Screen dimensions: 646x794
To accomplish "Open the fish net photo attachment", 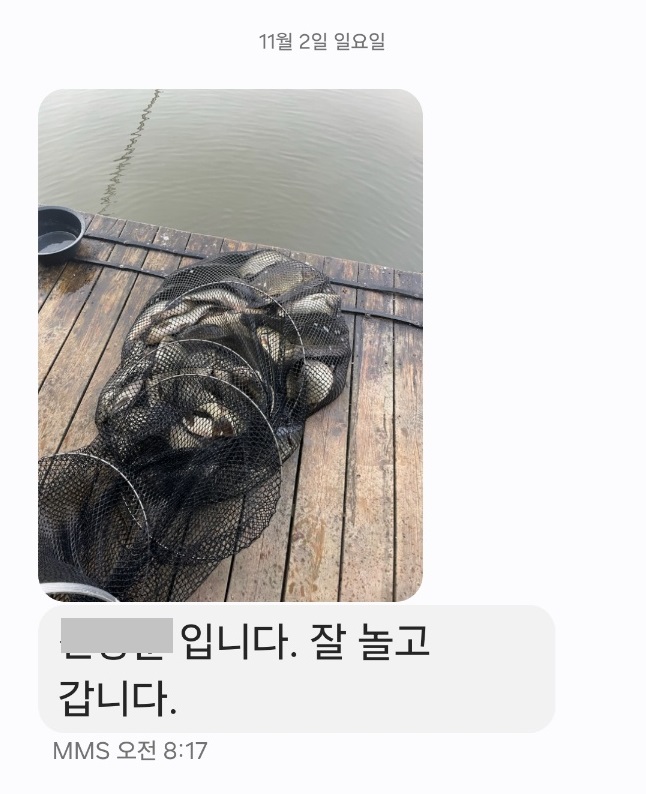I will click(230, 345).
